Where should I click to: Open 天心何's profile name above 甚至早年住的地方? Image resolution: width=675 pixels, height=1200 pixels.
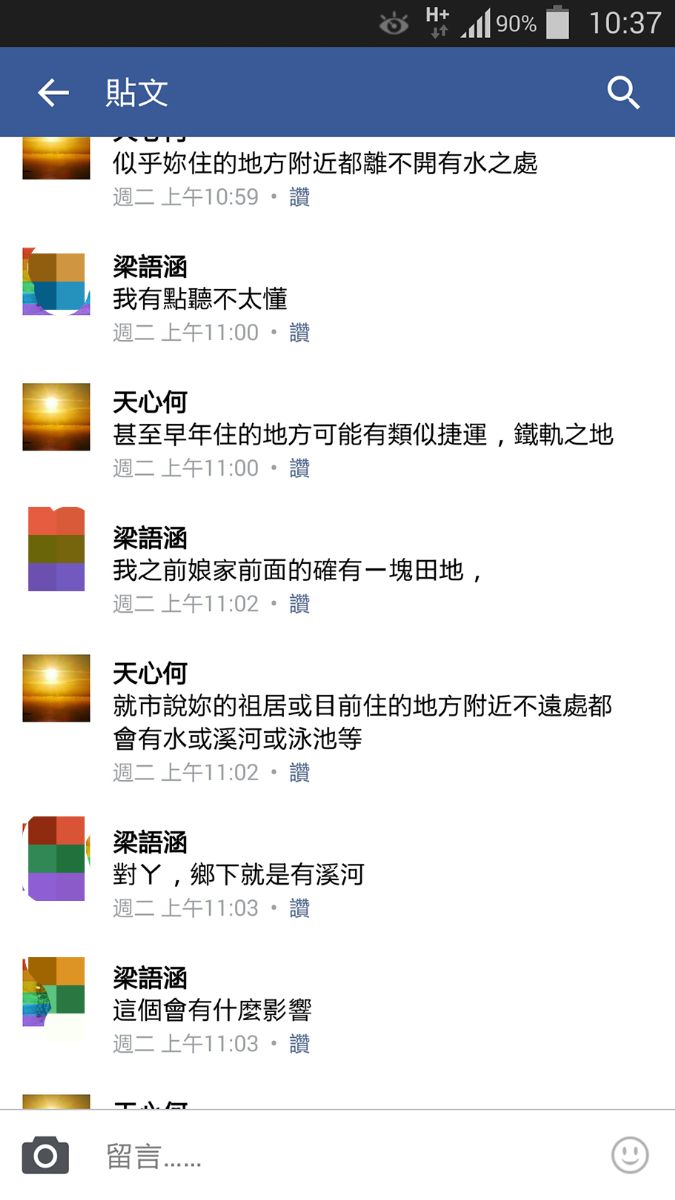coord(150,402)
